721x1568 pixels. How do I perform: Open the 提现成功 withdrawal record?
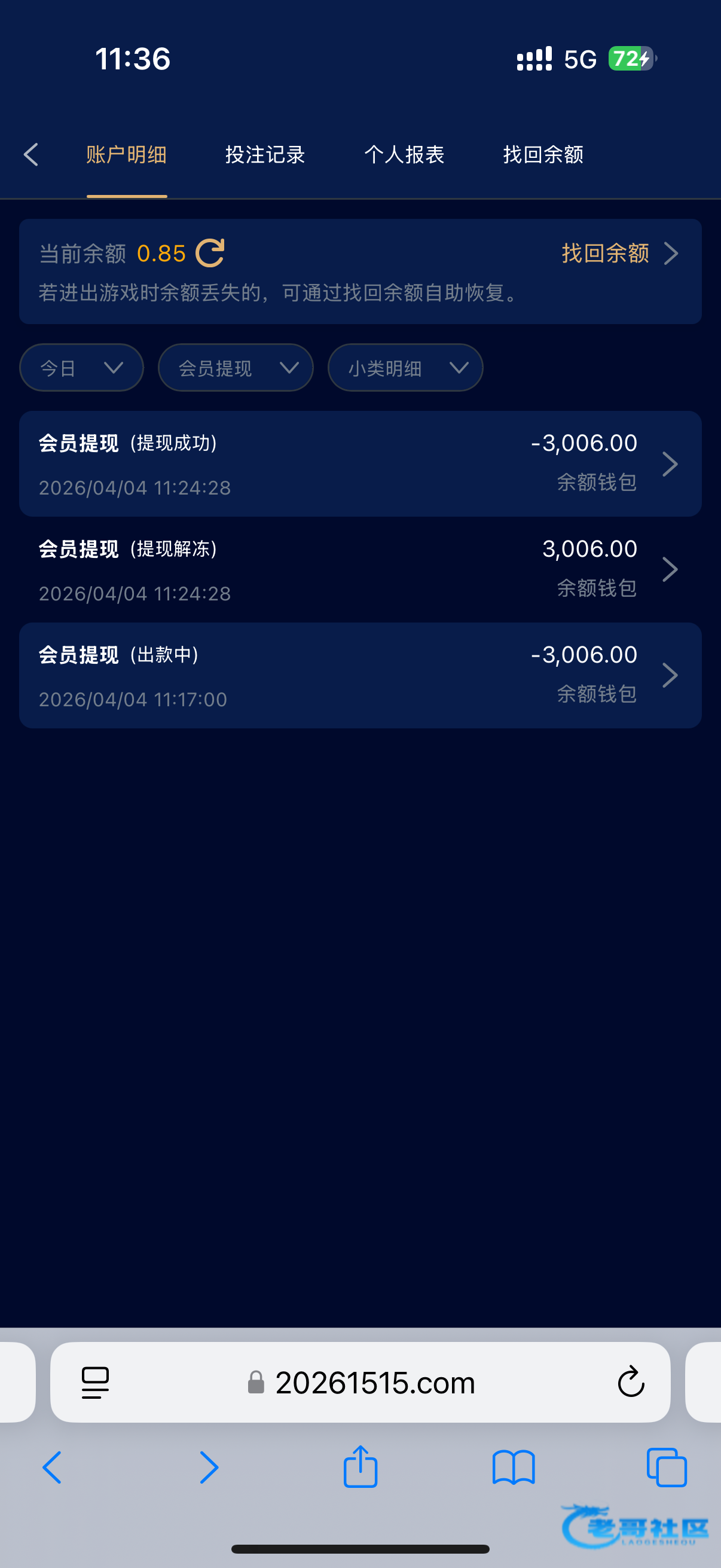tap(360, 464)
